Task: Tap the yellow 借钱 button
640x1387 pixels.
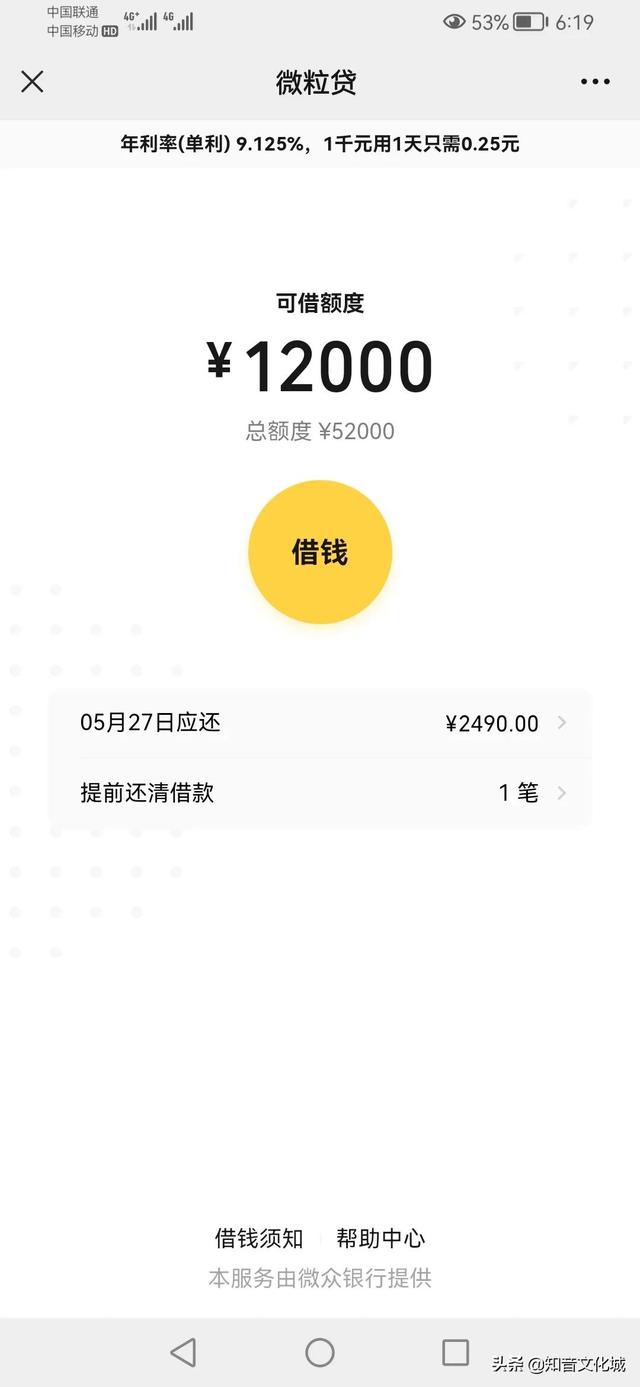Action: [320, 552]
